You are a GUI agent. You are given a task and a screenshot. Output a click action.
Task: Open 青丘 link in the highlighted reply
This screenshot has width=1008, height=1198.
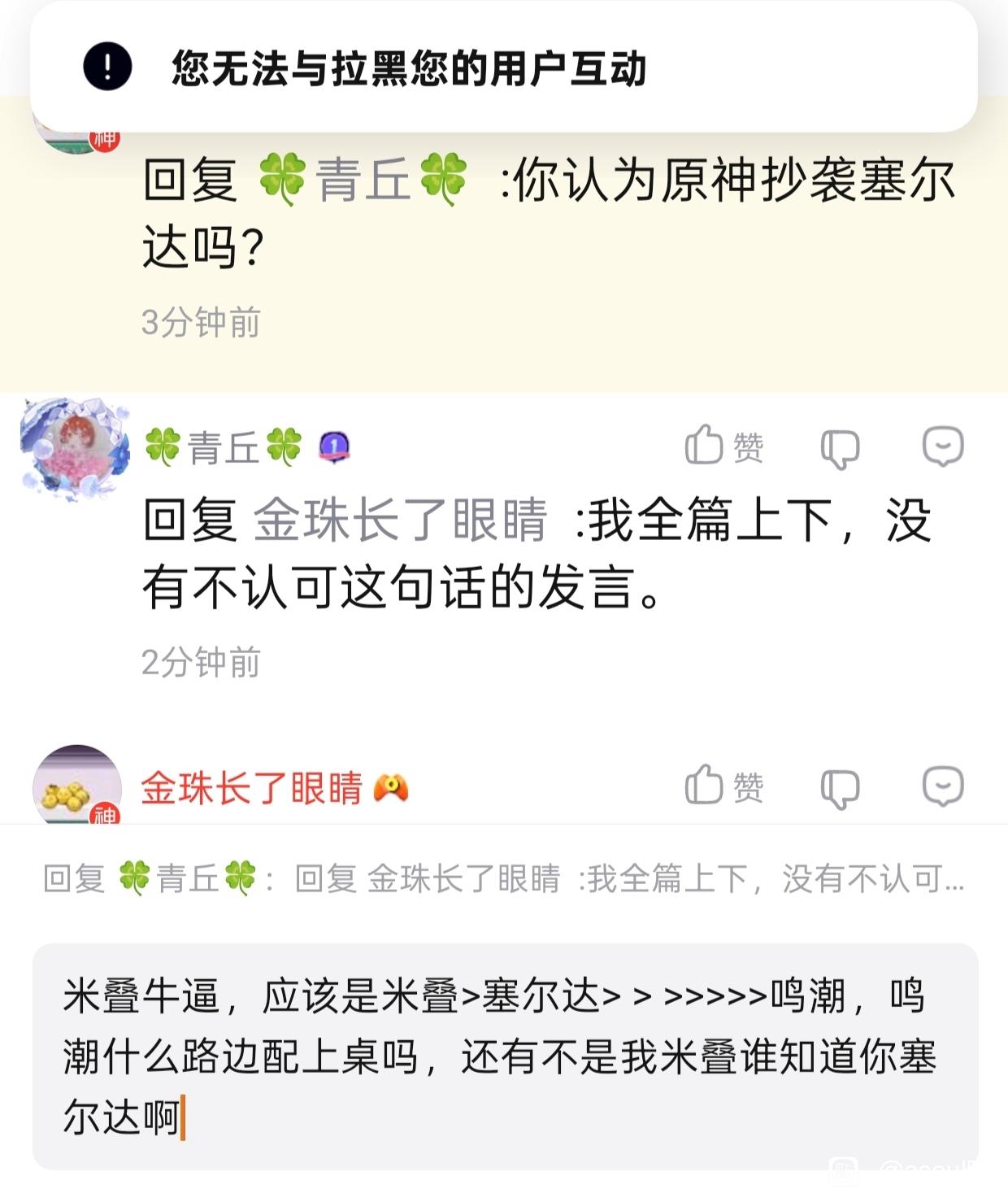(363, 179)
